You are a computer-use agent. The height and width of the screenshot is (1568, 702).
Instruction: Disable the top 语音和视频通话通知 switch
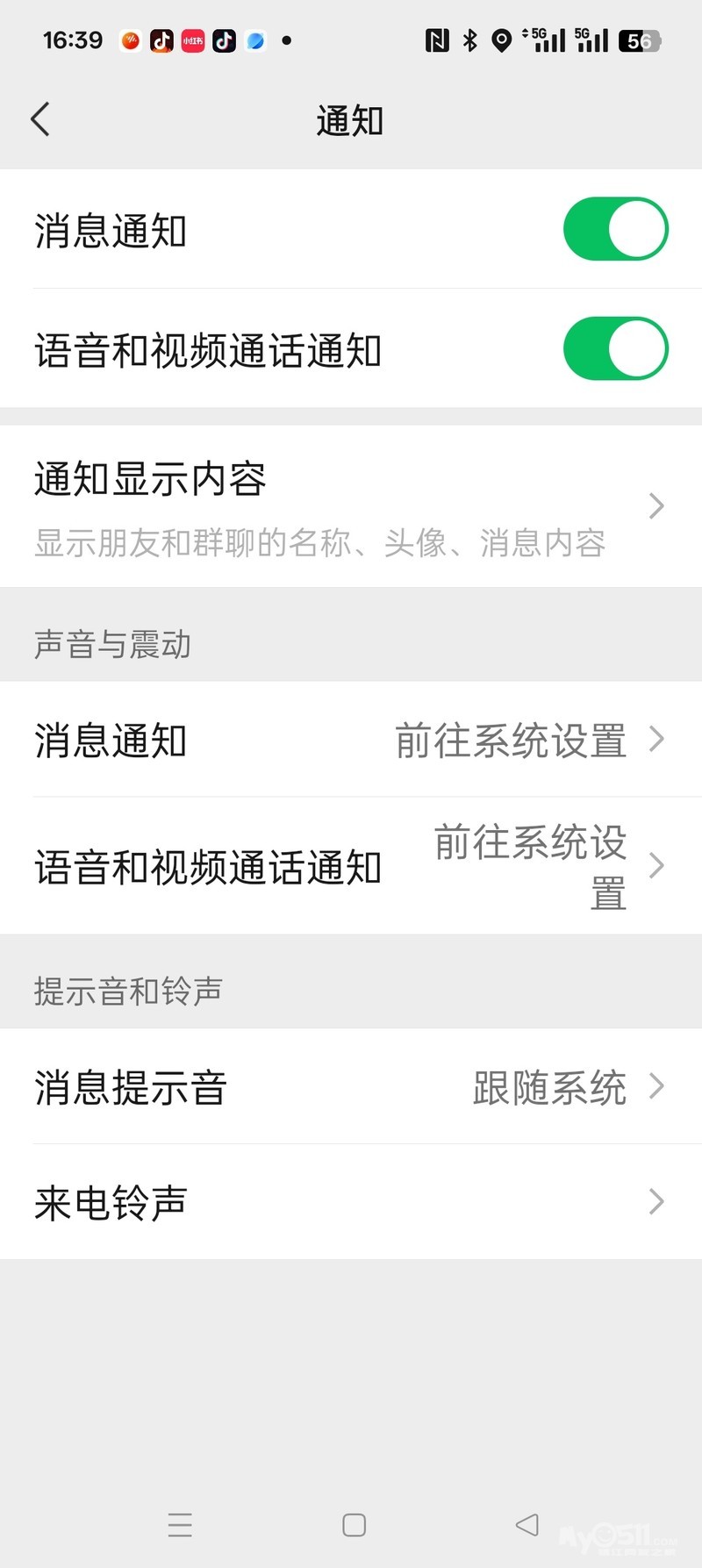(615, 348)
